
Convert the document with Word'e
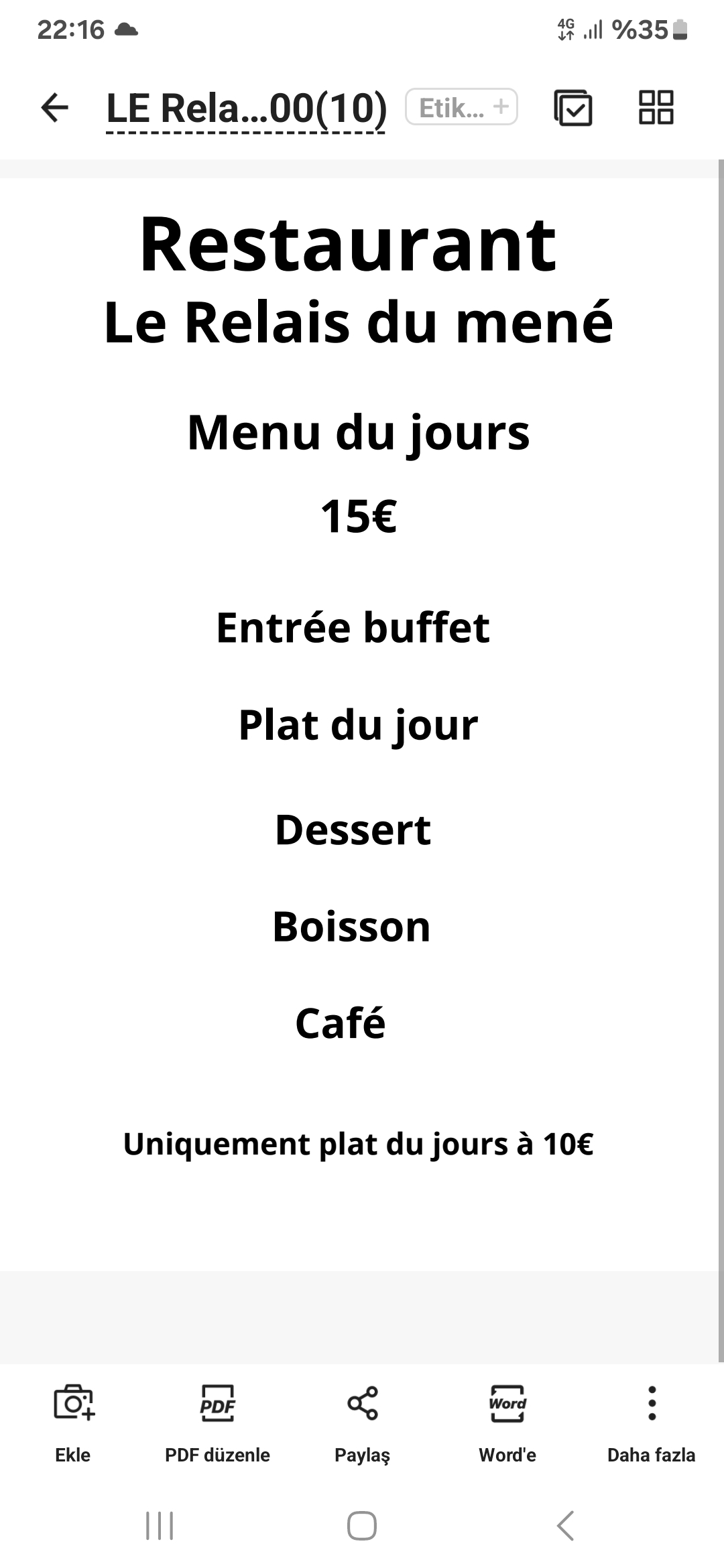(x=507, y=1425)
